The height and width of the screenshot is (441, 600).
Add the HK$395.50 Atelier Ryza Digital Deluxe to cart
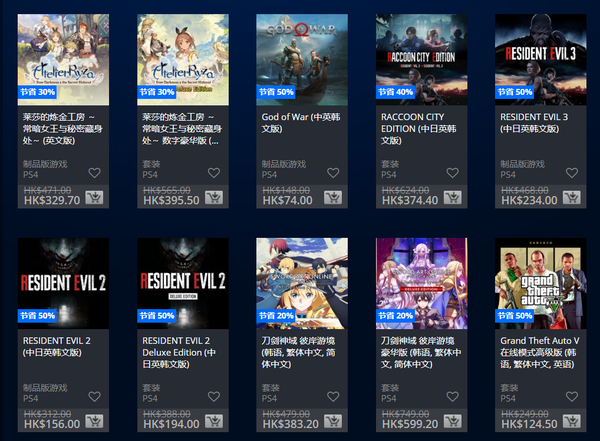pos(213,198)
